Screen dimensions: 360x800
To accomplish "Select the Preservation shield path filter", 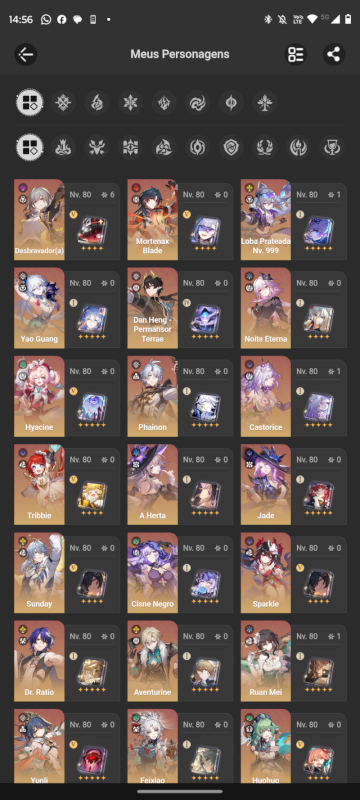I will [232, 147].
